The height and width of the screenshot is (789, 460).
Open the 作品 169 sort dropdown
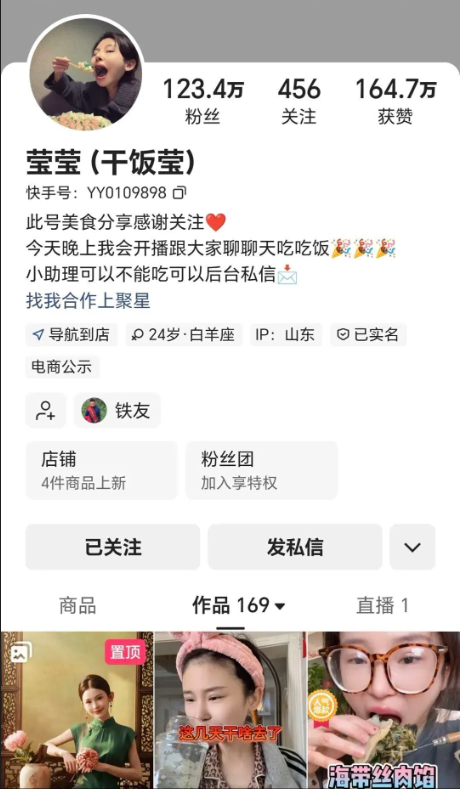click(x=239, y=605)
